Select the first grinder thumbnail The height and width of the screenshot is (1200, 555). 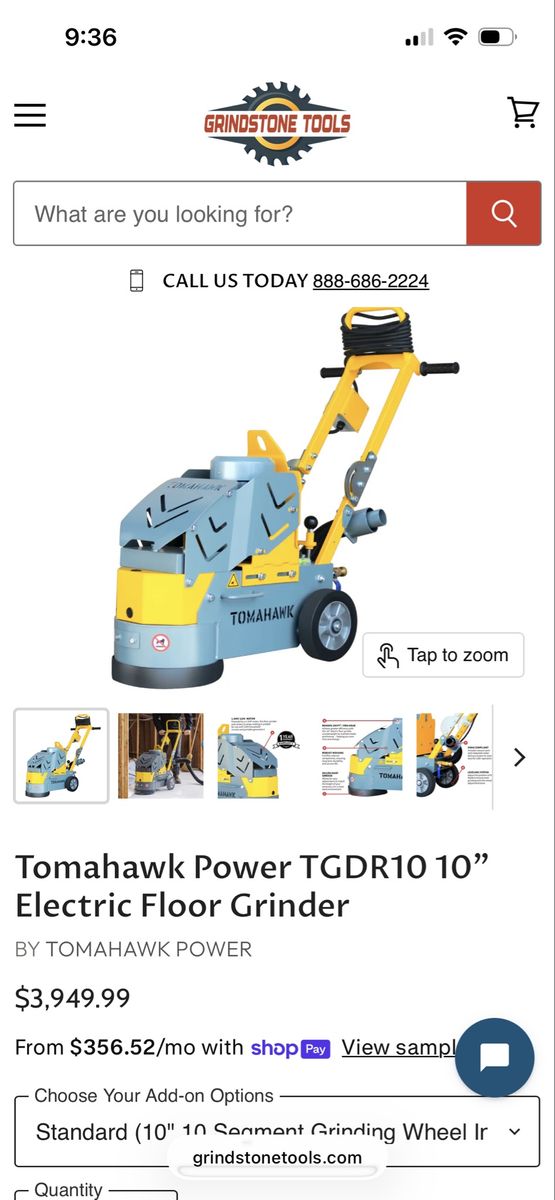[x=61, y=755]
